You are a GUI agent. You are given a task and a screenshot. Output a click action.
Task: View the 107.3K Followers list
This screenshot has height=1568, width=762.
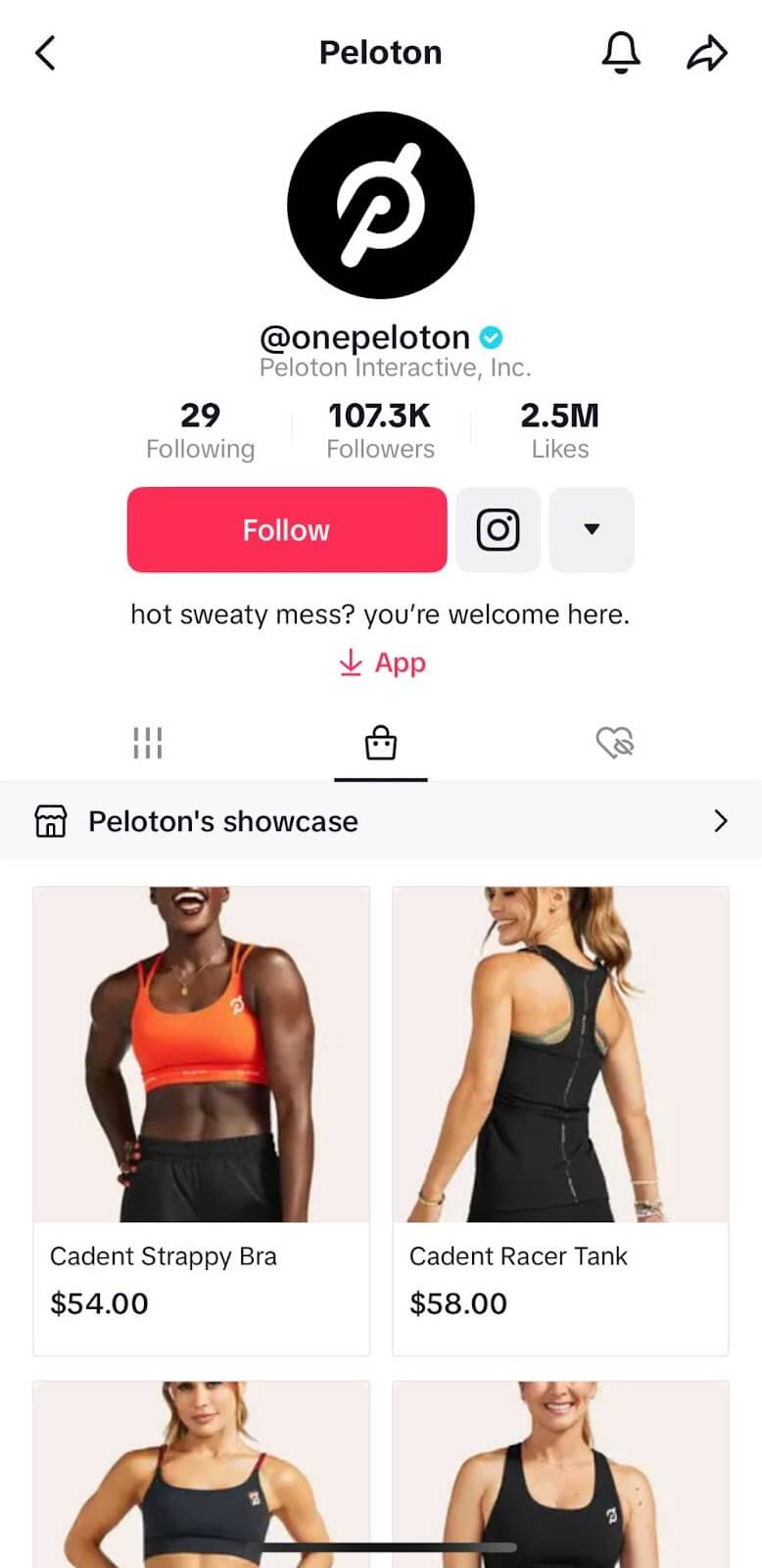pos(380,430)
